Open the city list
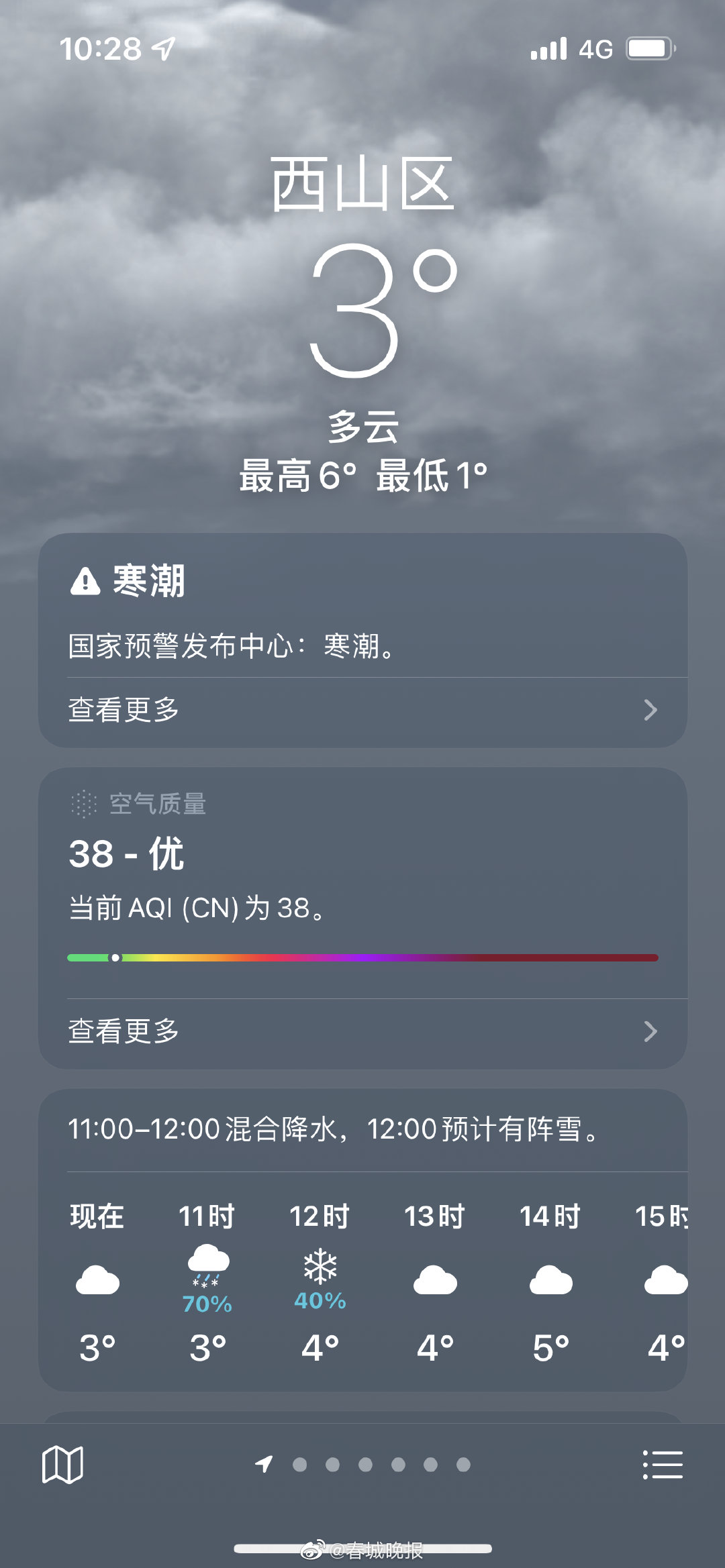The height and width of the screenshot is (1568, 725). click(x=663, y=1464)
